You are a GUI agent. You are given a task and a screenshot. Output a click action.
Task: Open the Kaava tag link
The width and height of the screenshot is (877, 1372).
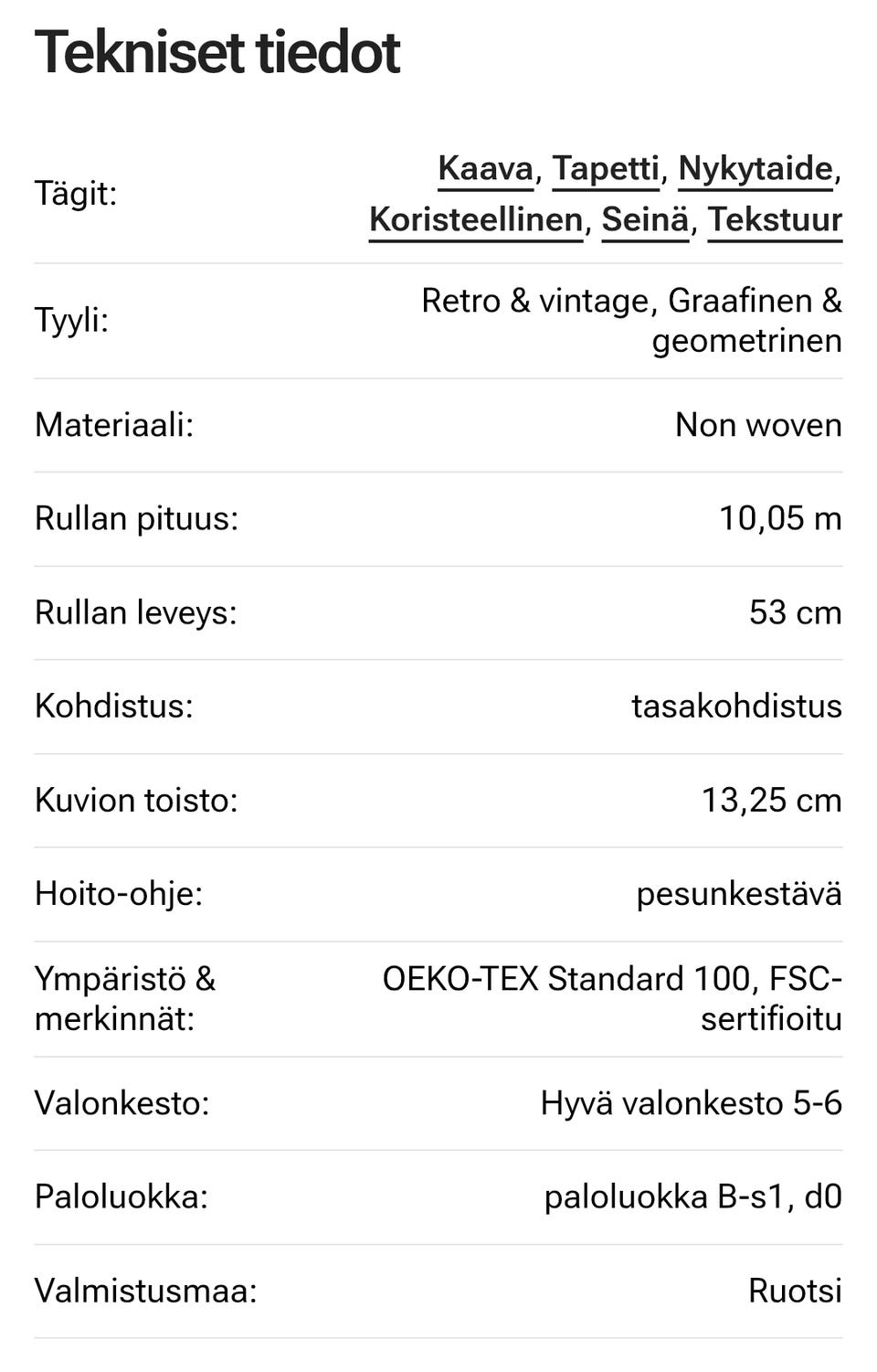[x=485, y=169]
